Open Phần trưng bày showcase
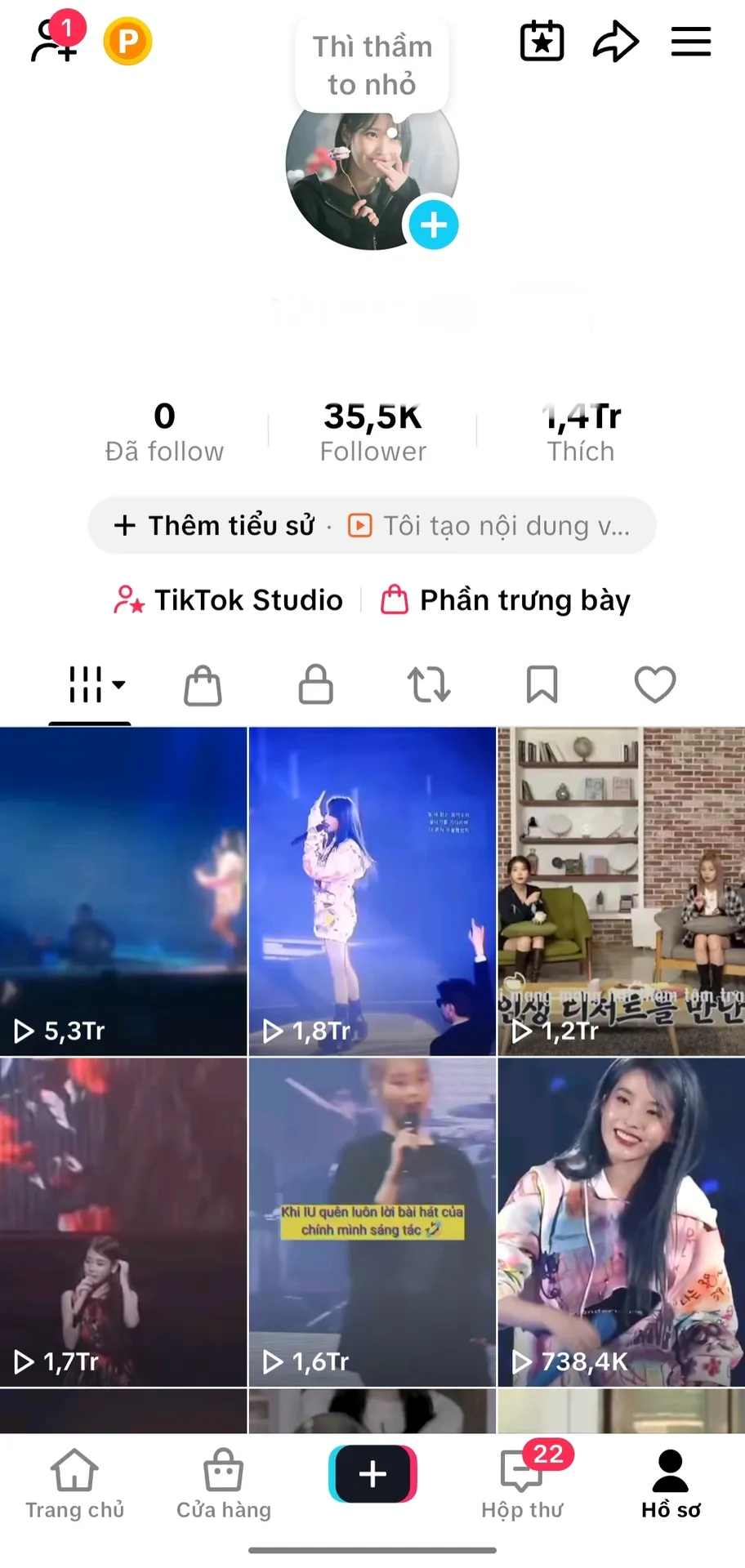Image resolution: width=745 pixels, height=1568 pixels. (506, 600)
